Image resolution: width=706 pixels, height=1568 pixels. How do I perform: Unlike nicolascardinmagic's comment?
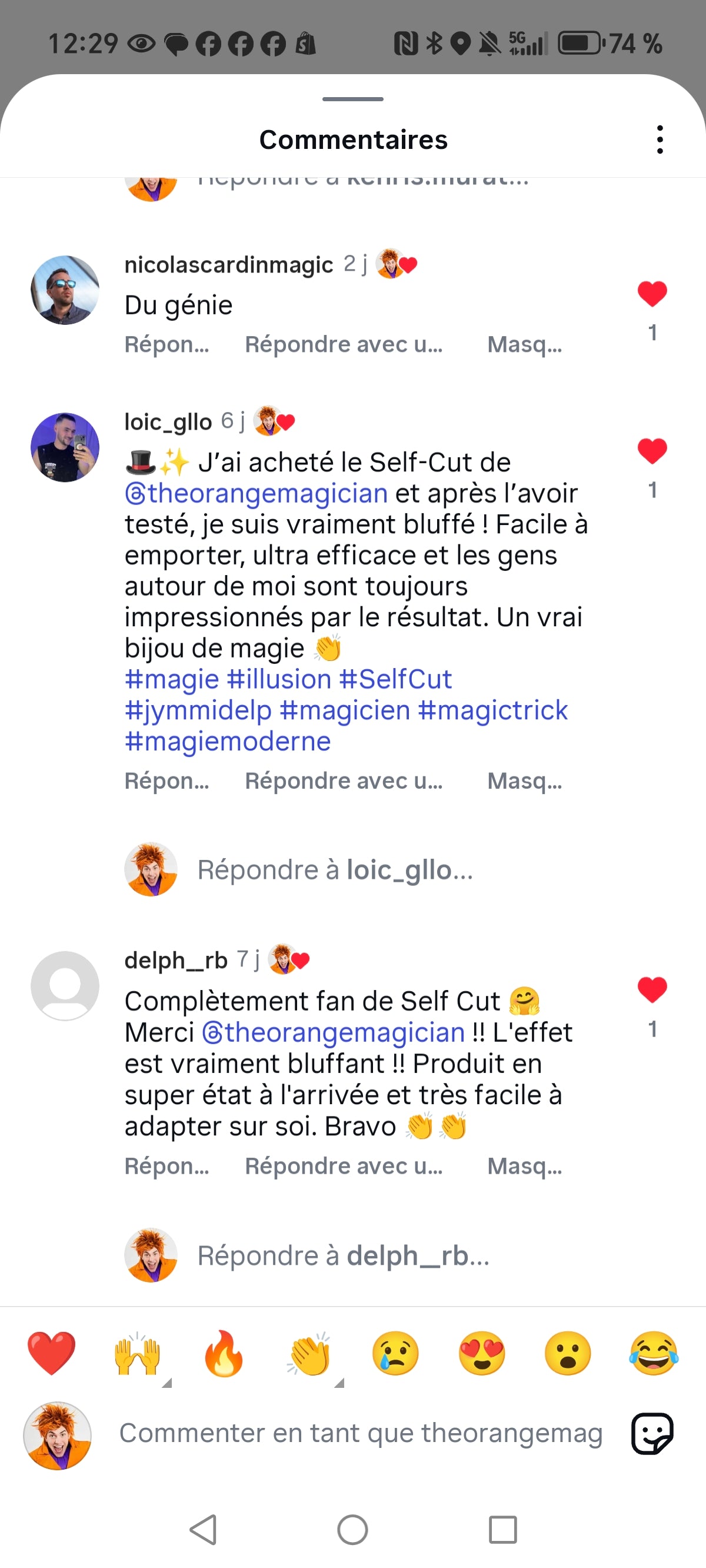pos(652,295)
